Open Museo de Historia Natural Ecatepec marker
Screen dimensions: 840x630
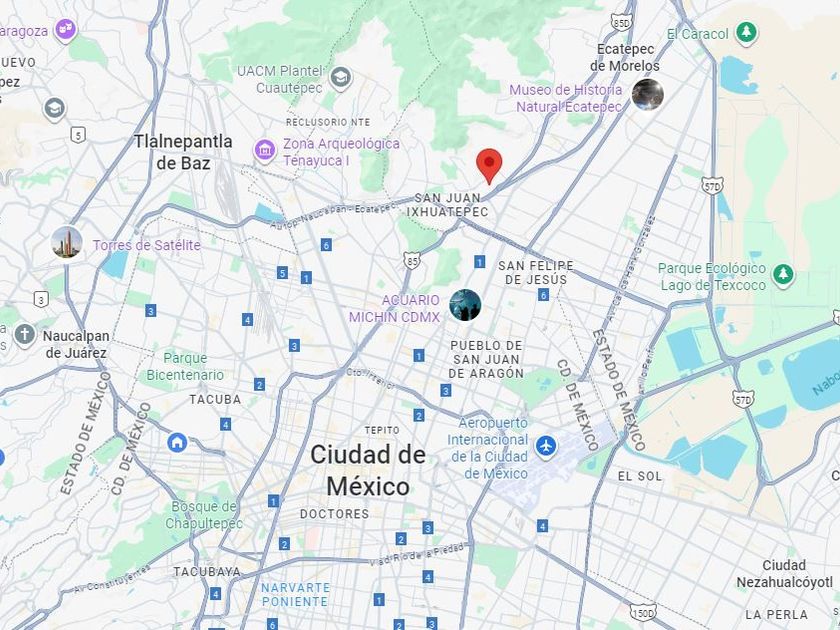point(648,95)
